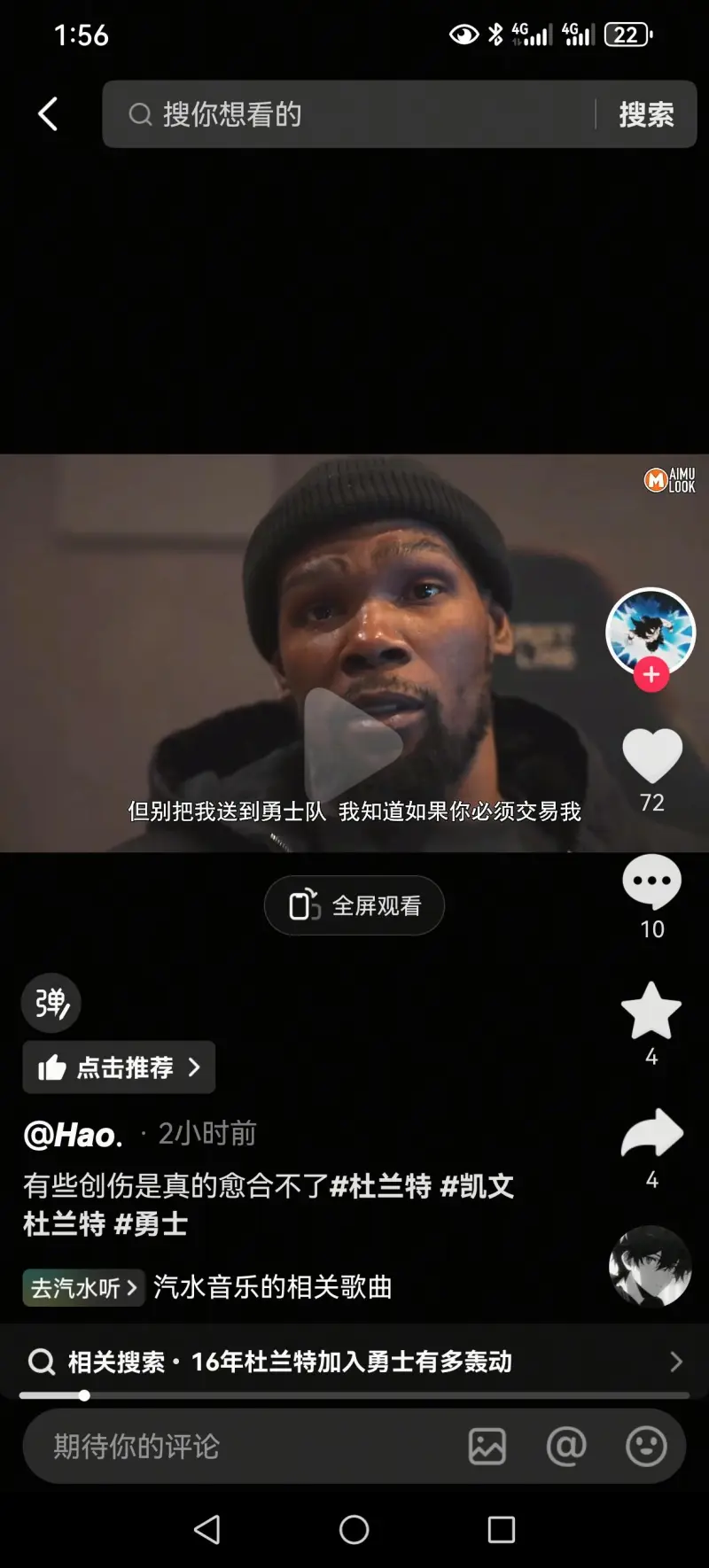This screenshot has height=1568, width=709.
Task: Open the @Hao. username
Action: tap(74, 1135)
